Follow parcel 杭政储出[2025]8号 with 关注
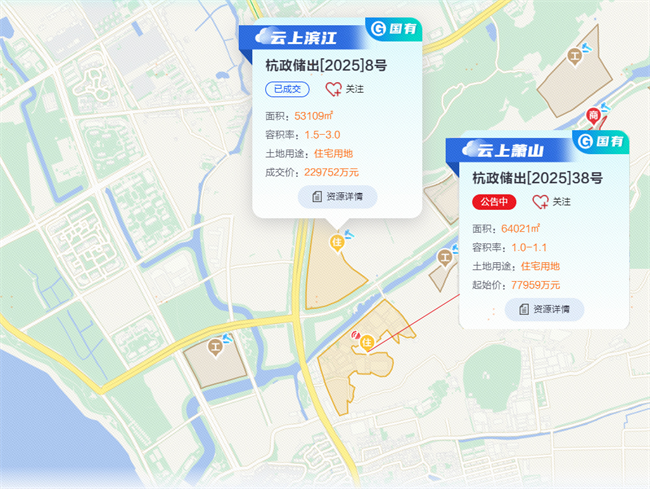Screen dimensions: 650x489 [344, 89]
